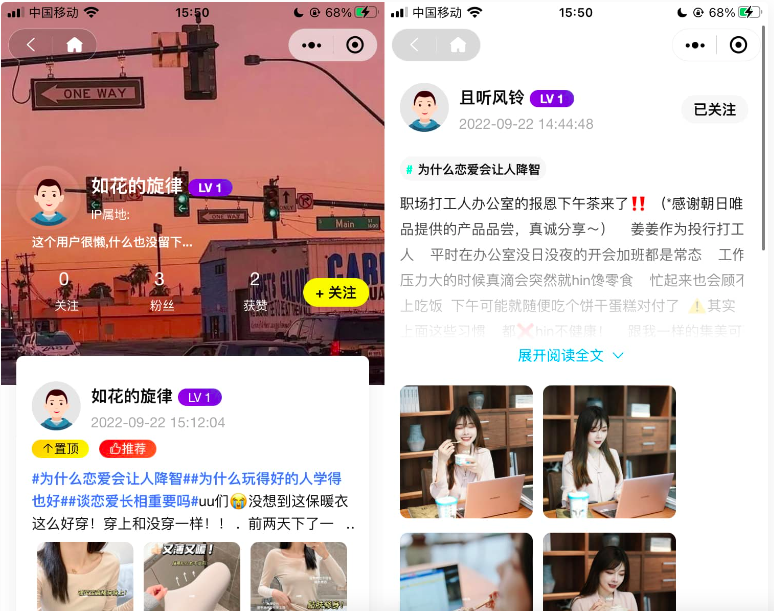
Task: Open the topic tag 为什么恋爱会让人降智
Action: pos(473,170)
